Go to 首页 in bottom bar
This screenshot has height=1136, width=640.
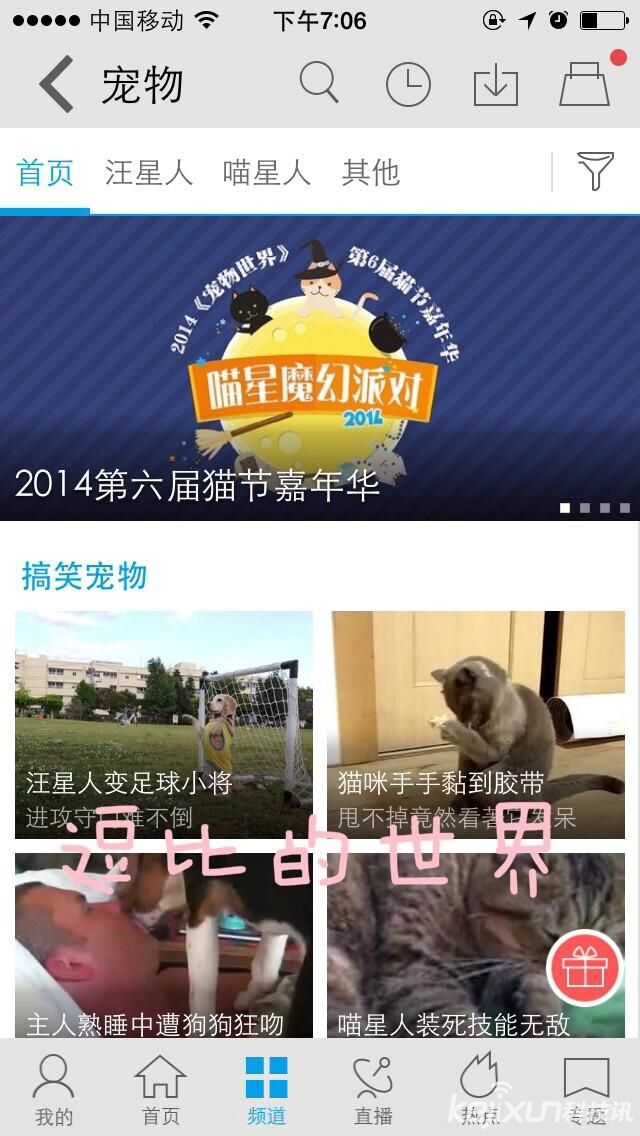(160, 1090)
